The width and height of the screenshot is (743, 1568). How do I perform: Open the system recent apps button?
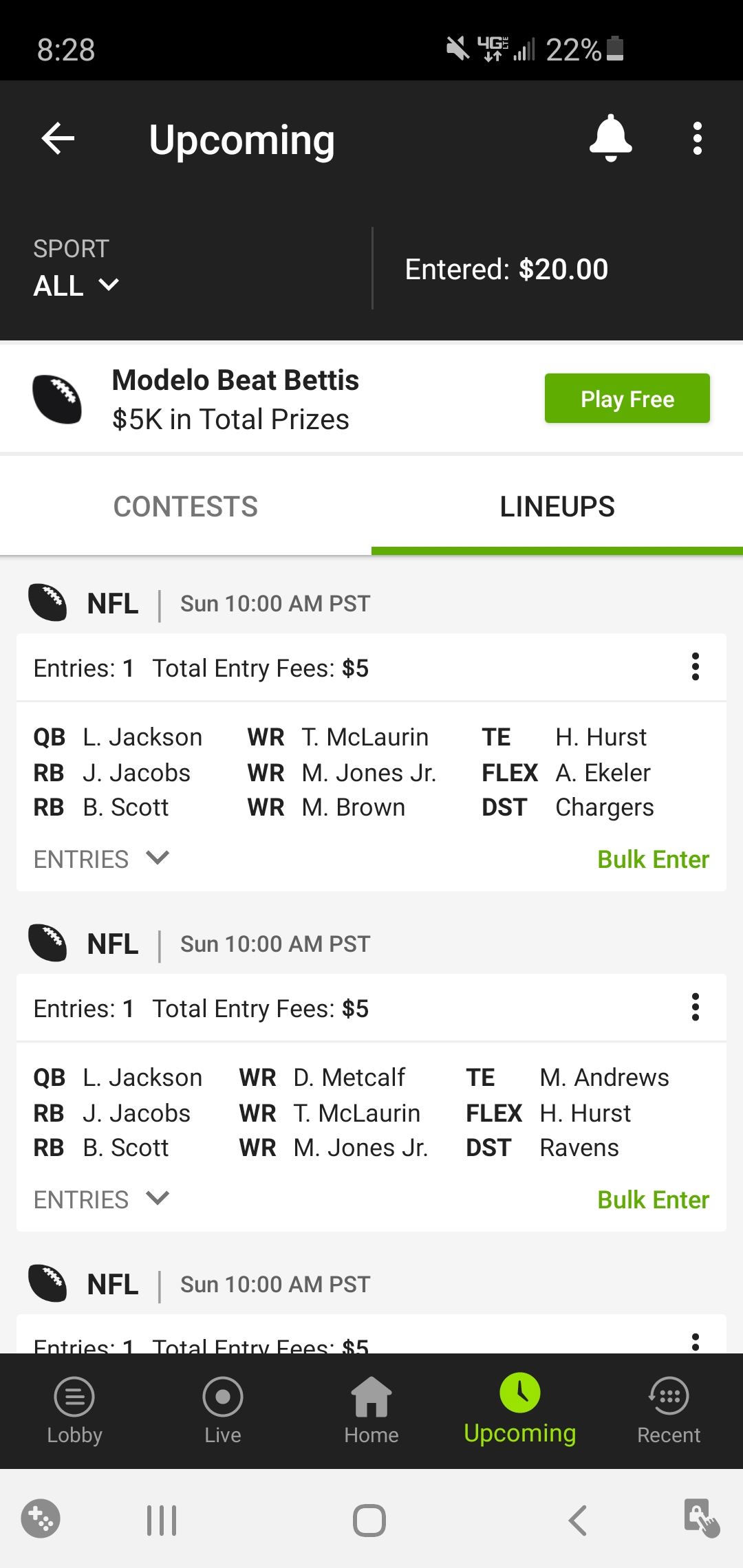pyautogui.click(x=162, y=1520)
